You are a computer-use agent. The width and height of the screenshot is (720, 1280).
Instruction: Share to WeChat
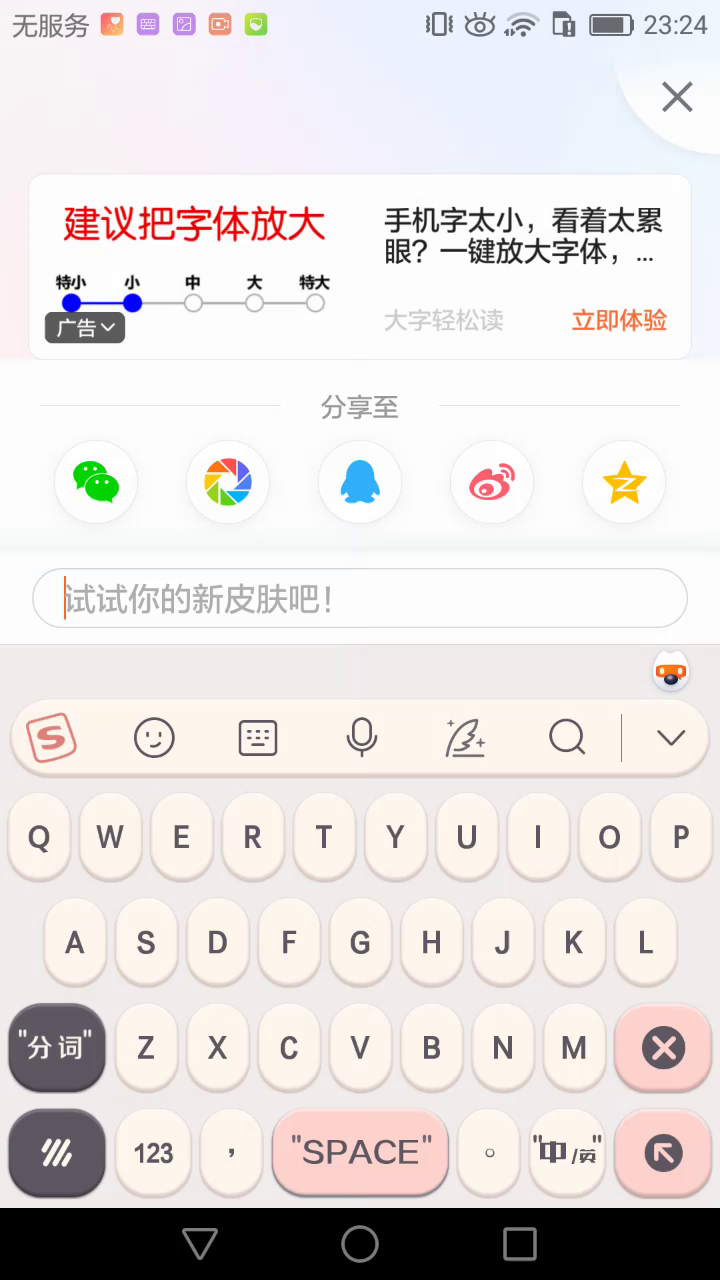click(x=96, y=482)
